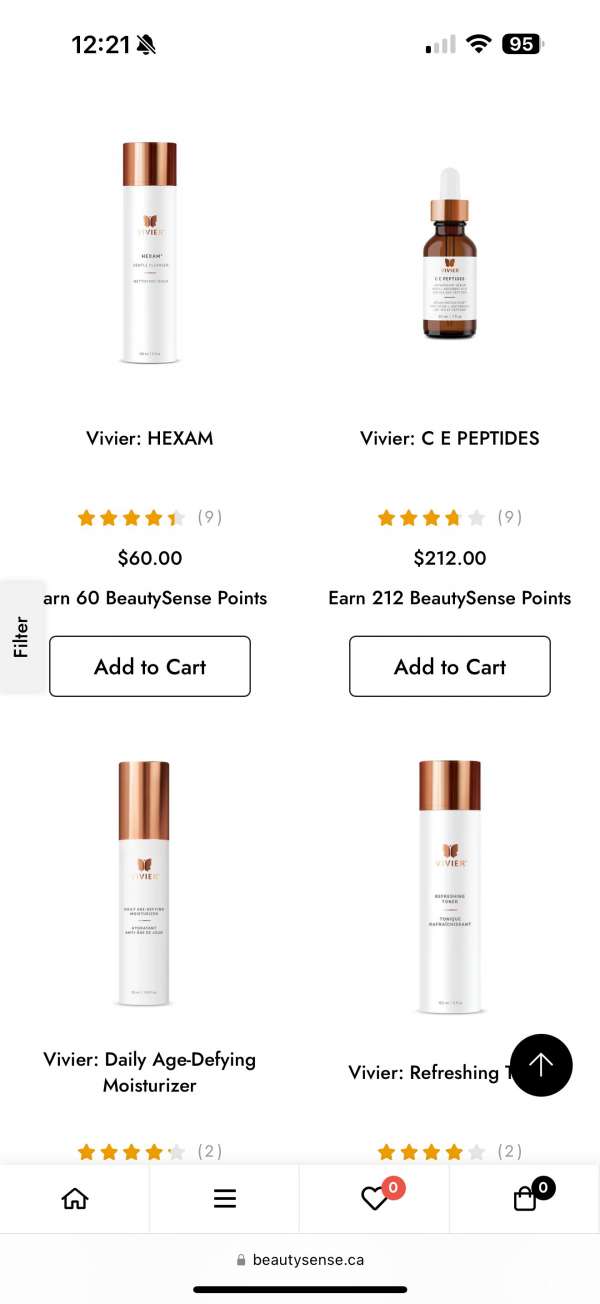Screen dimensions: 600x1304
Task: Open the Vivier: HEXAM title link
Action: pos(150,438)
